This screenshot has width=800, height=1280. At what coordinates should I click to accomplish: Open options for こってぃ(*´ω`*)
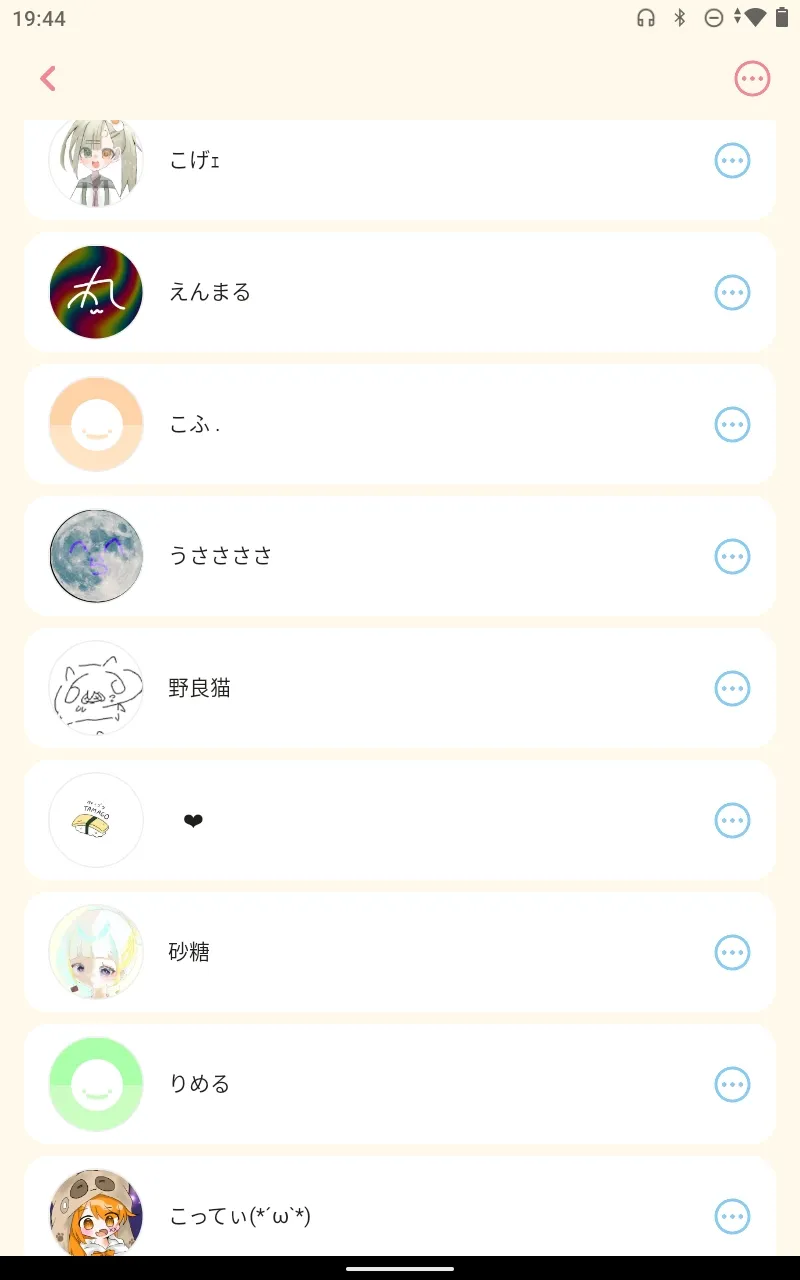pos(732,1216)
